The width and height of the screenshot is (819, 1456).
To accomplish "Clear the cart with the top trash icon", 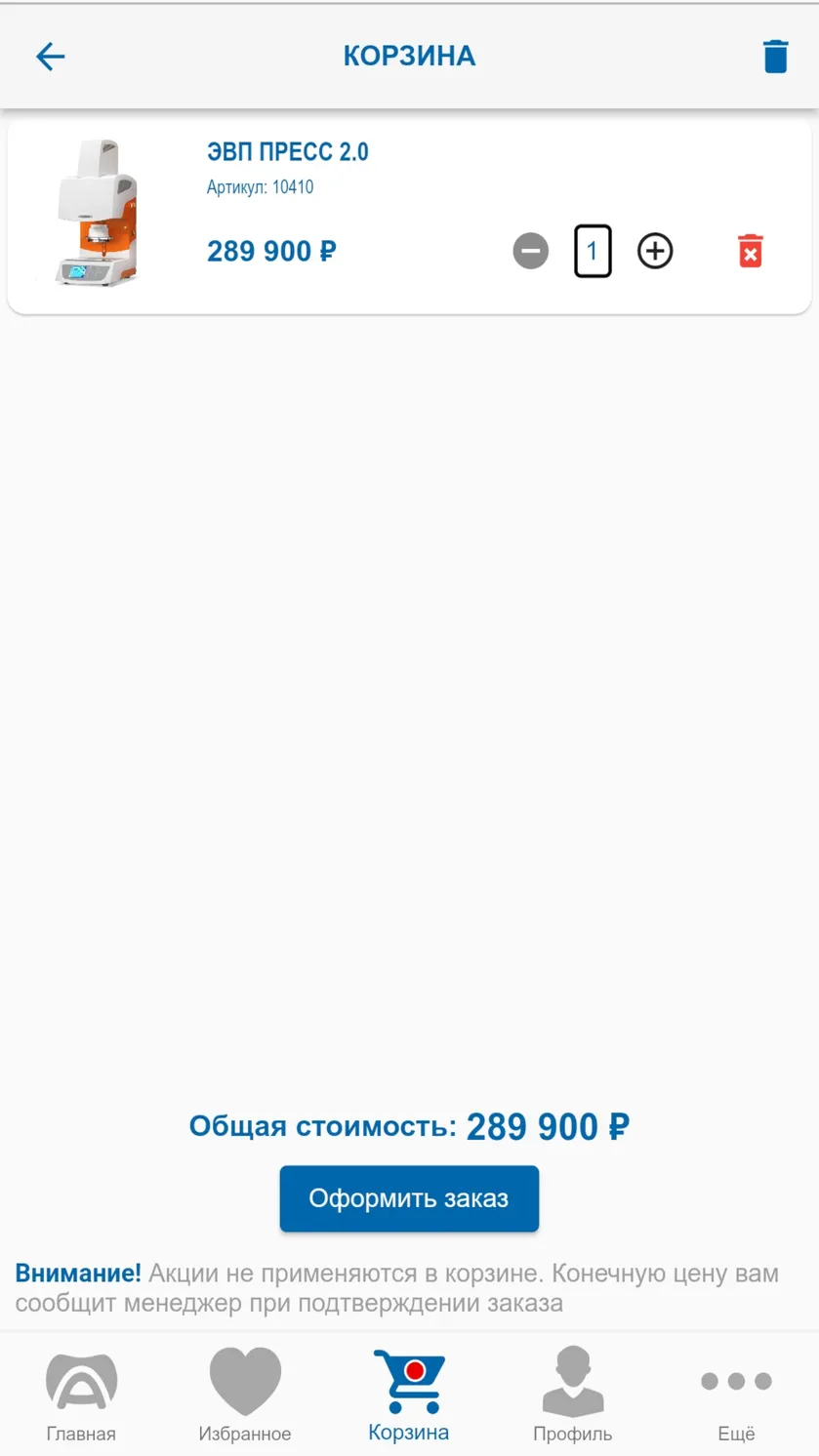I will 775,57.
